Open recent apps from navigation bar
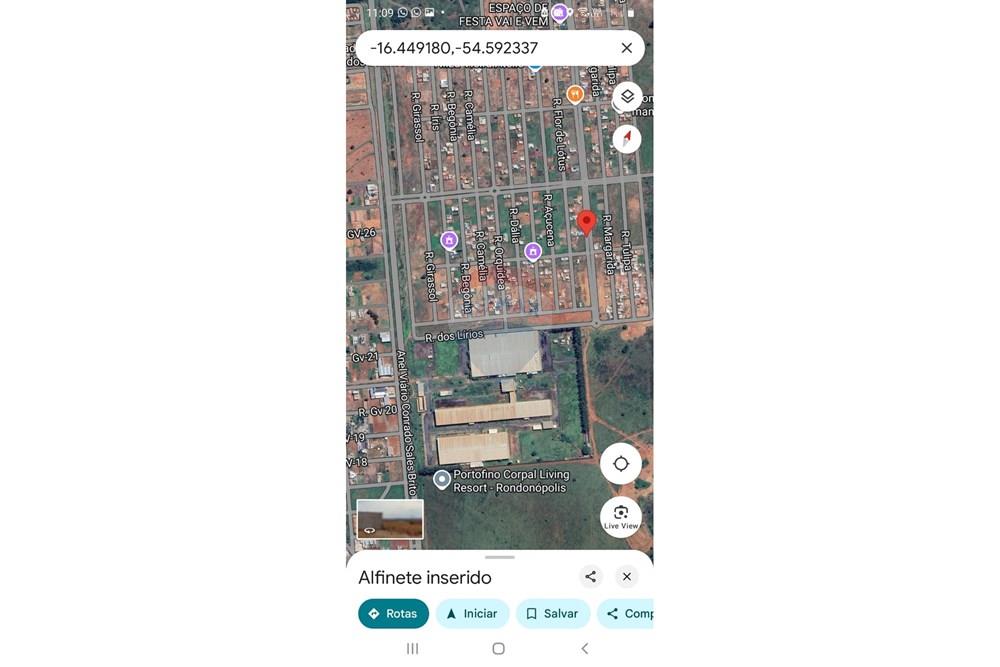 point(412,648)
